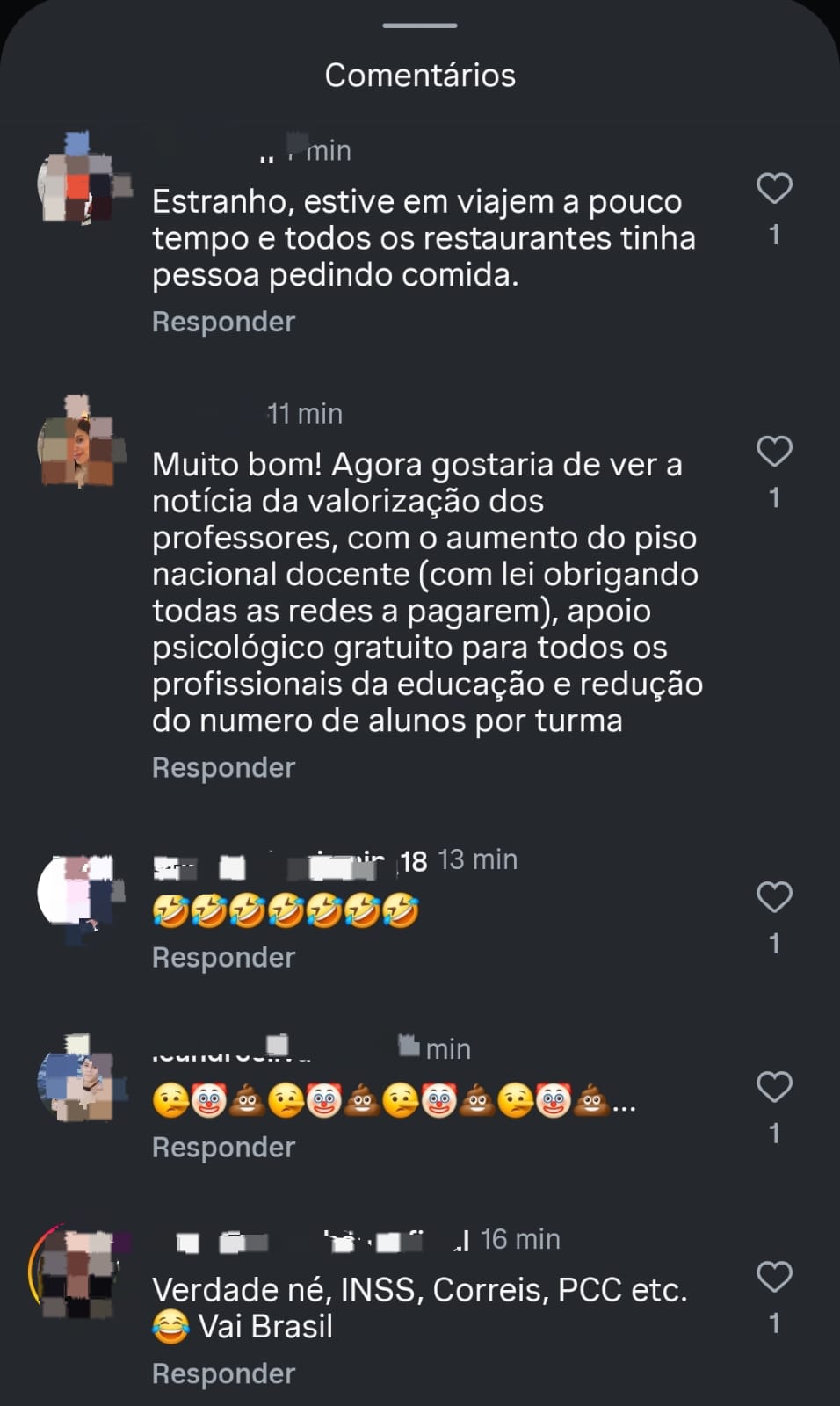Reply to the 'Vai Brasil' comment

coord(223,1373)
